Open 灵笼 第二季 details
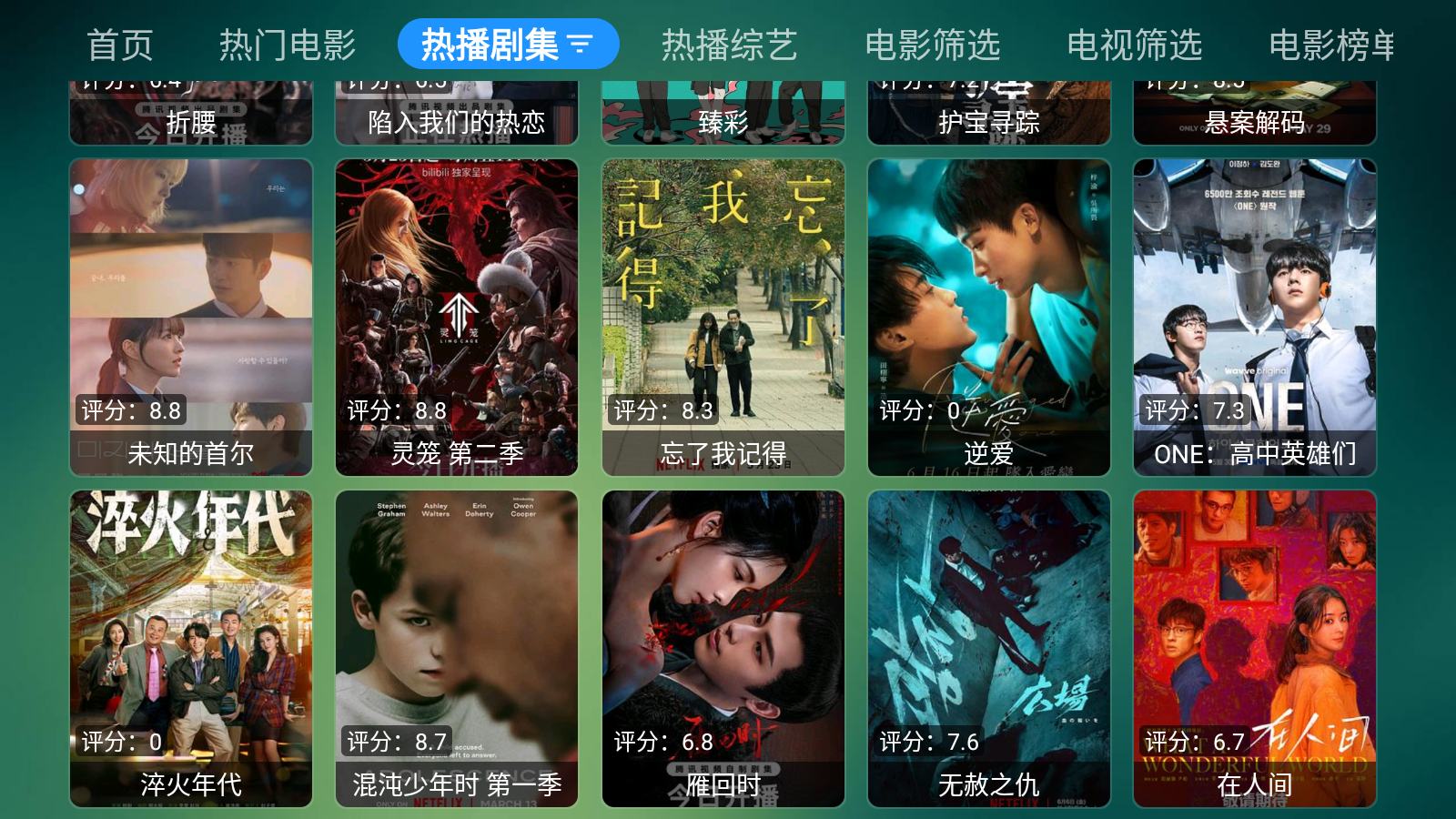 pyautogui.click(x=457, y=318)
